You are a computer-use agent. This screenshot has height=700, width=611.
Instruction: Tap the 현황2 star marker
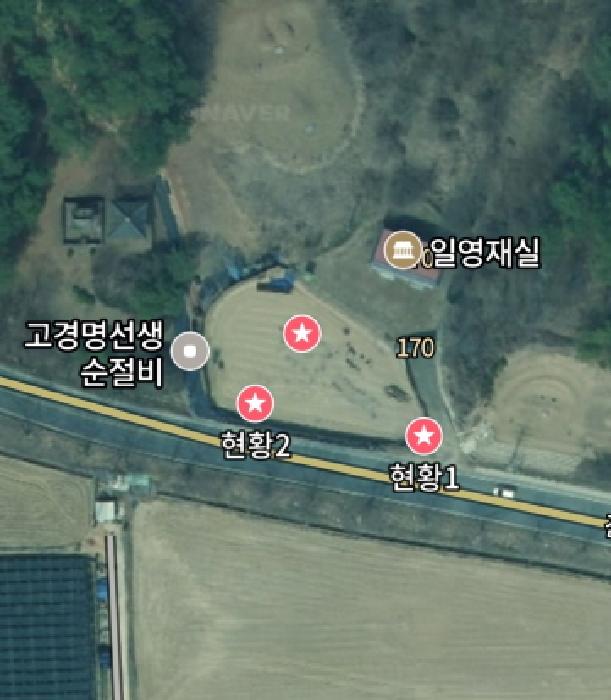(255, 404)
